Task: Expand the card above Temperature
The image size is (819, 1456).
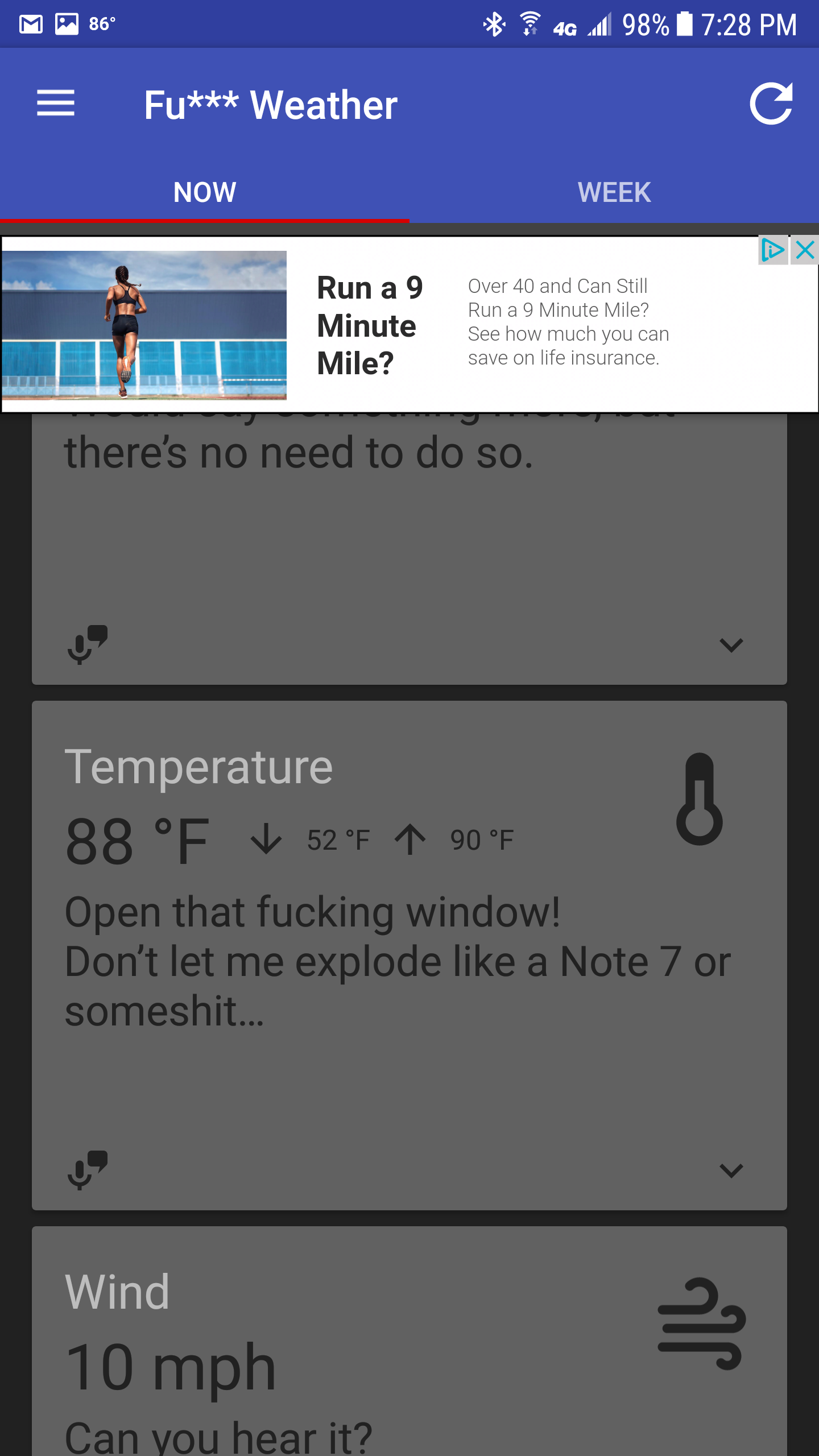Action: tap(731, 645)
